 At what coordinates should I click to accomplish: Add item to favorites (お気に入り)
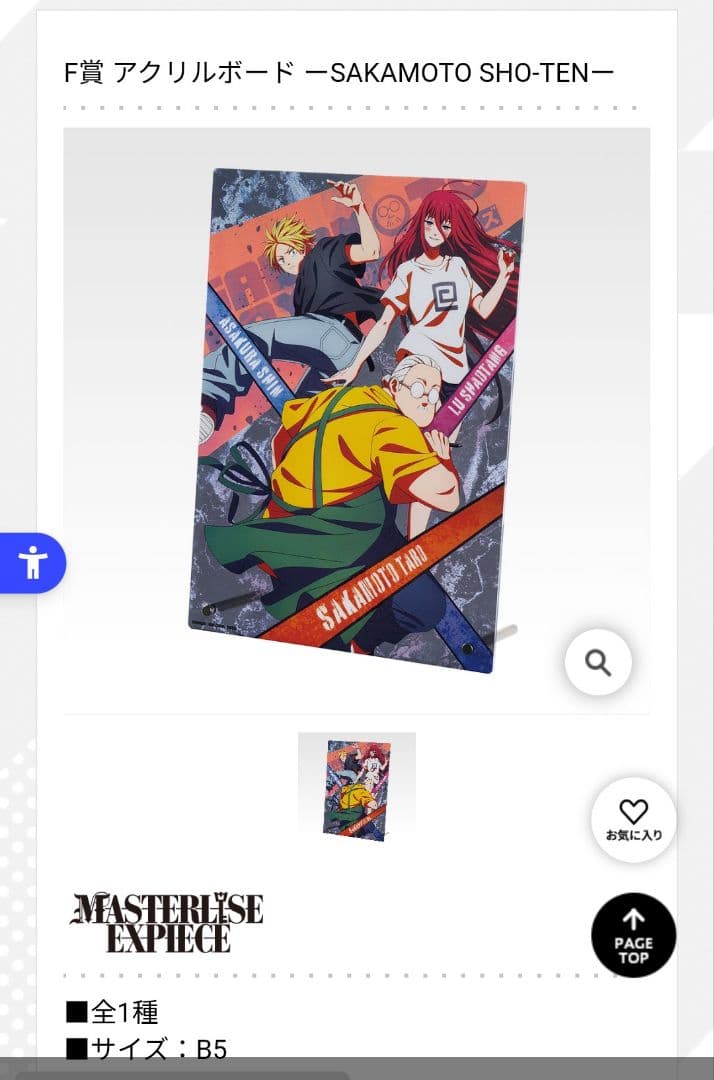[x=633, y=820]
